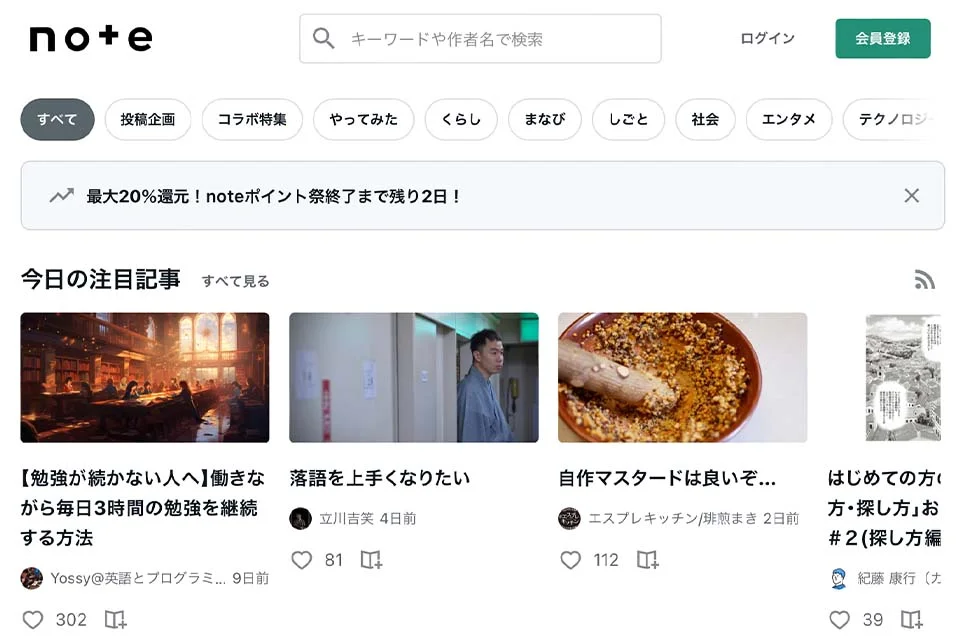Select the 社会 category chip
The height and width of the screenshot is (640, 960).
(x=705, y=119)
